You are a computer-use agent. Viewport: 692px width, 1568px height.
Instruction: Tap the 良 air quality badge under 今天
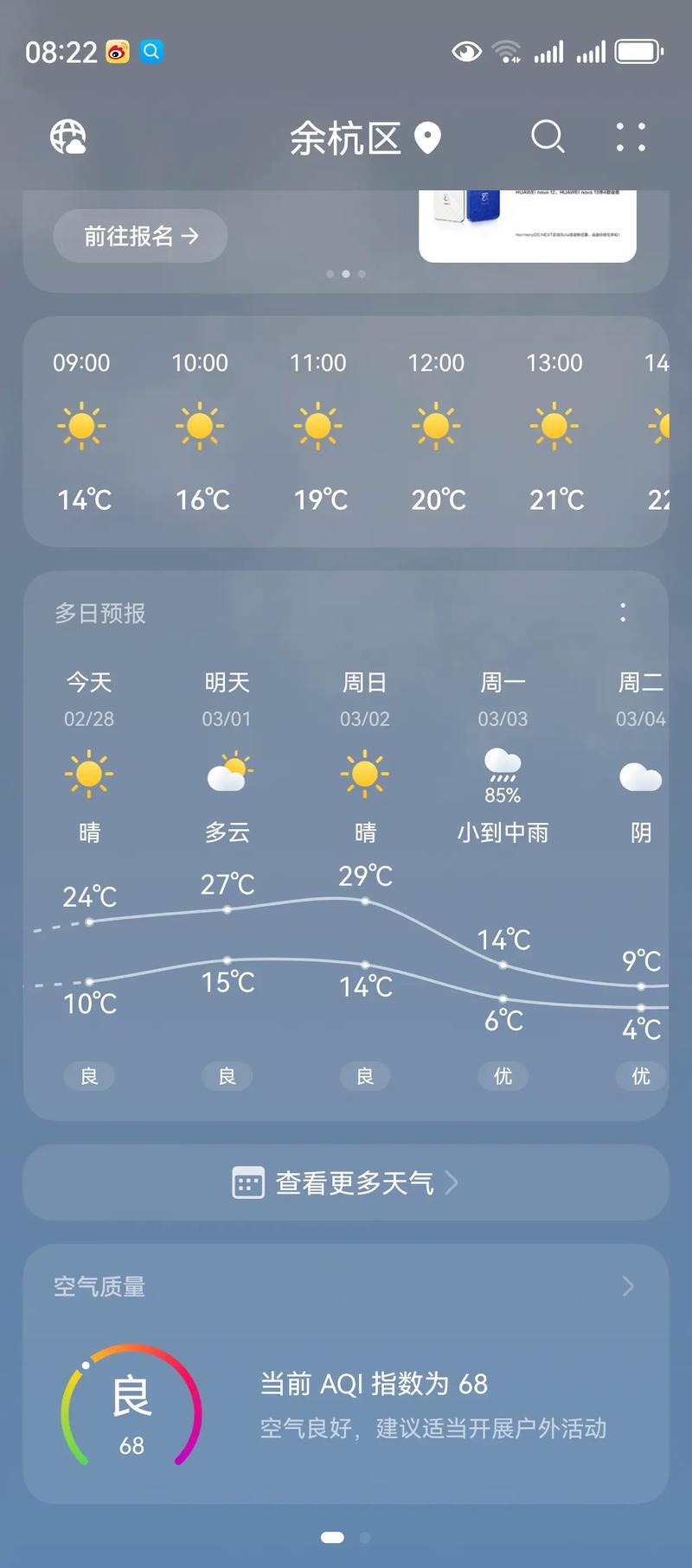coord(89,1076)
